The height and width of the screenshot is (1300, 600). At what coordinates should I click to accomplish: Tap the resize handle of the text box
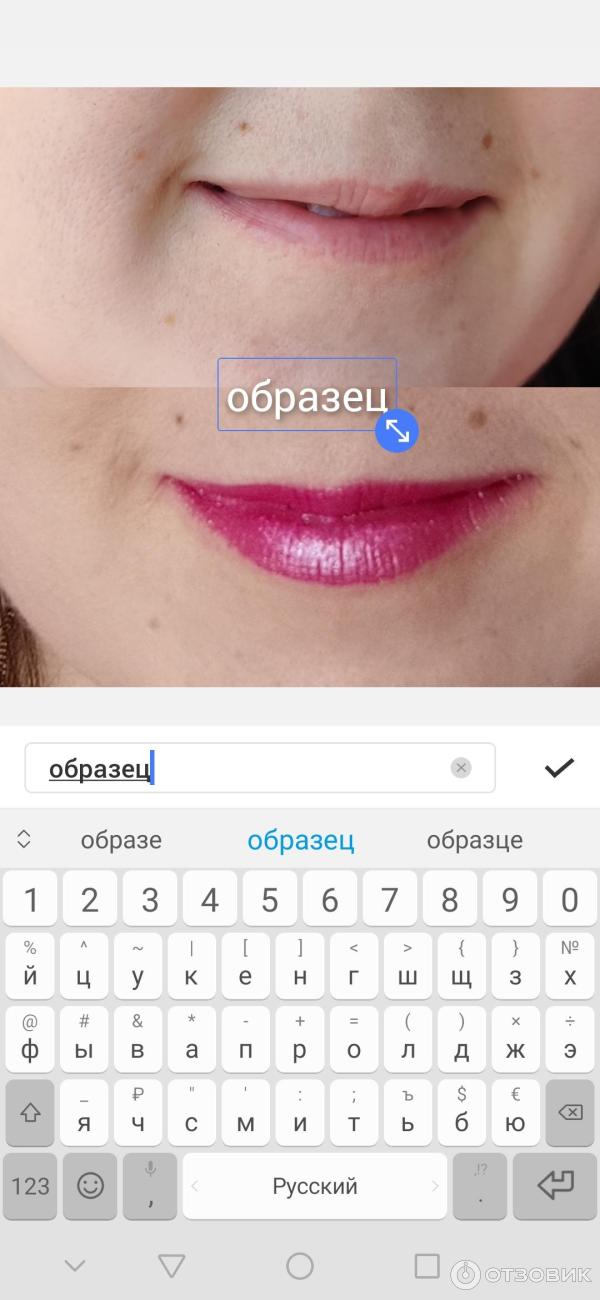point(397,431)
